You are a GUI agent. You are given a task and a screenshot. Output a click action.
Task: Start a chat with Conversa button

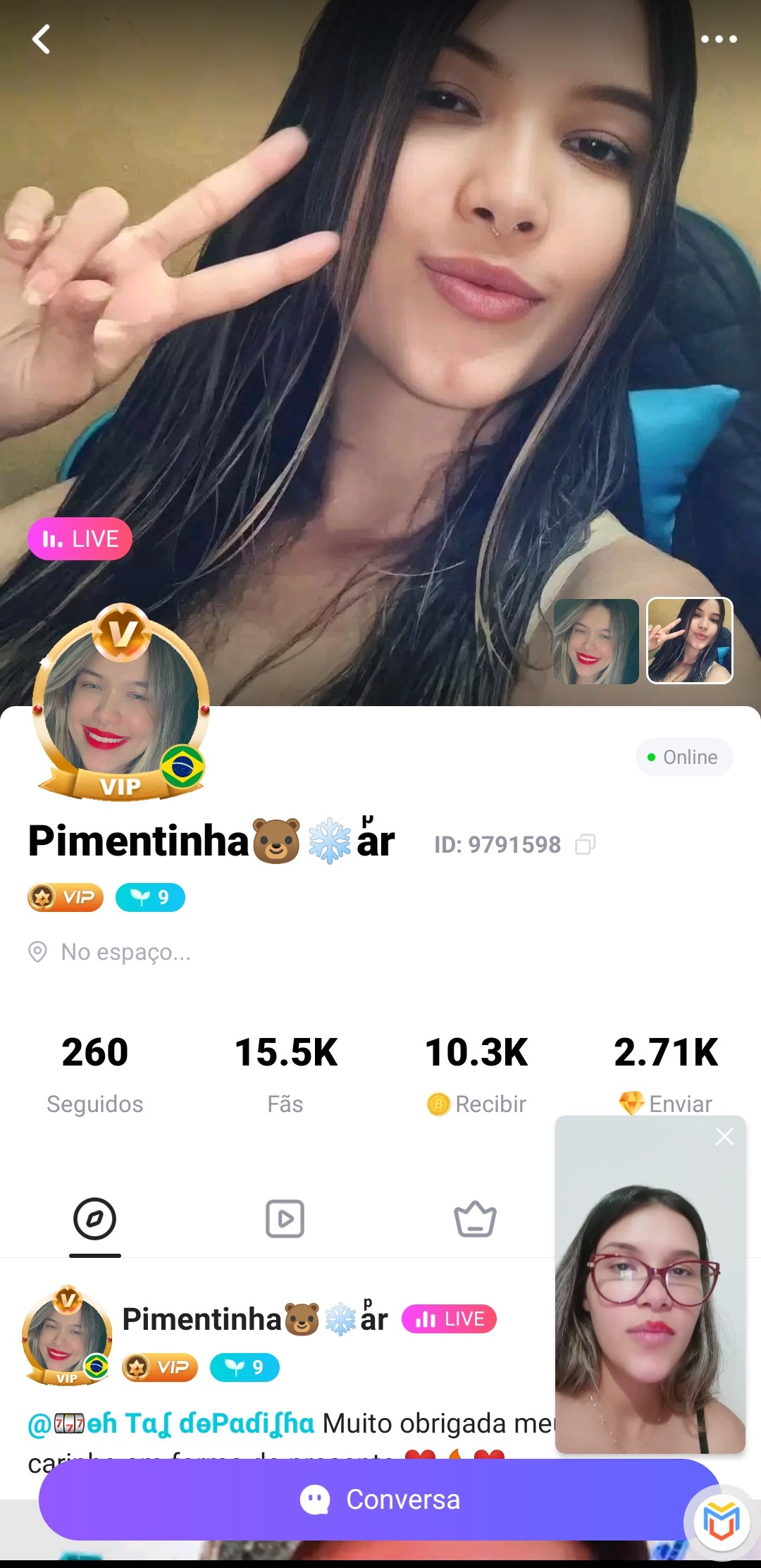coord(379,1500)
